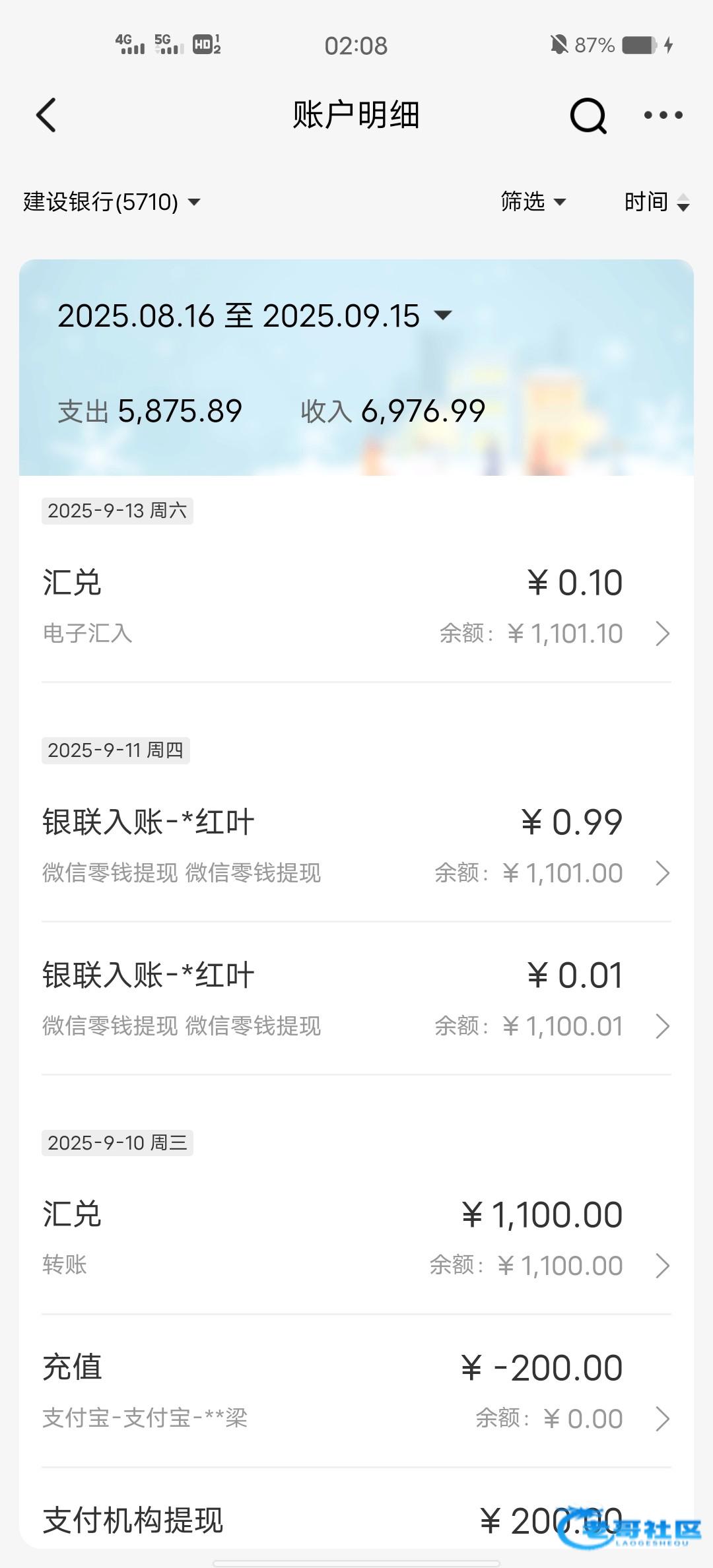Open the three-dot overflow menu
The image size is (713, 1568).
coord(663,115)
